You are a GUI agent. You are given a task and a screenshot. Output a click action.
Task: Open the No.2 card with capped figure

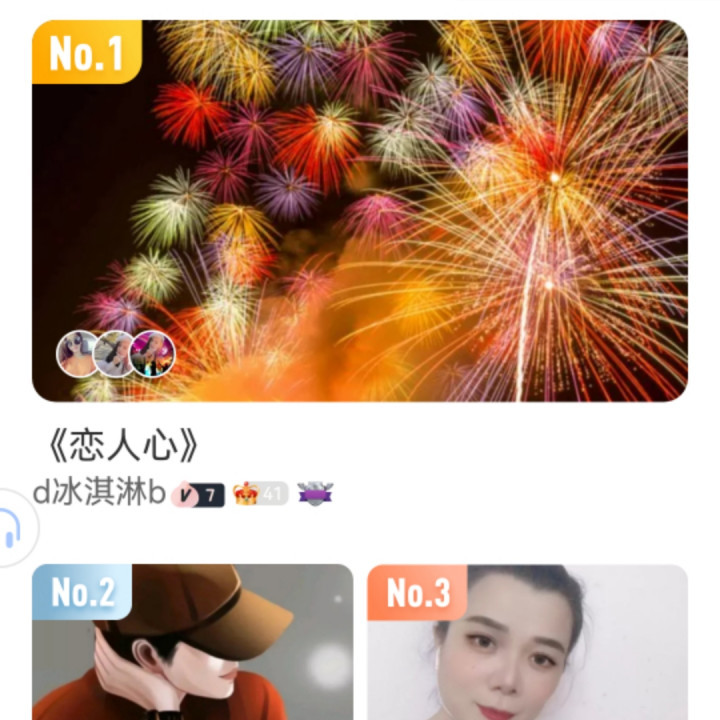point(192,645)
